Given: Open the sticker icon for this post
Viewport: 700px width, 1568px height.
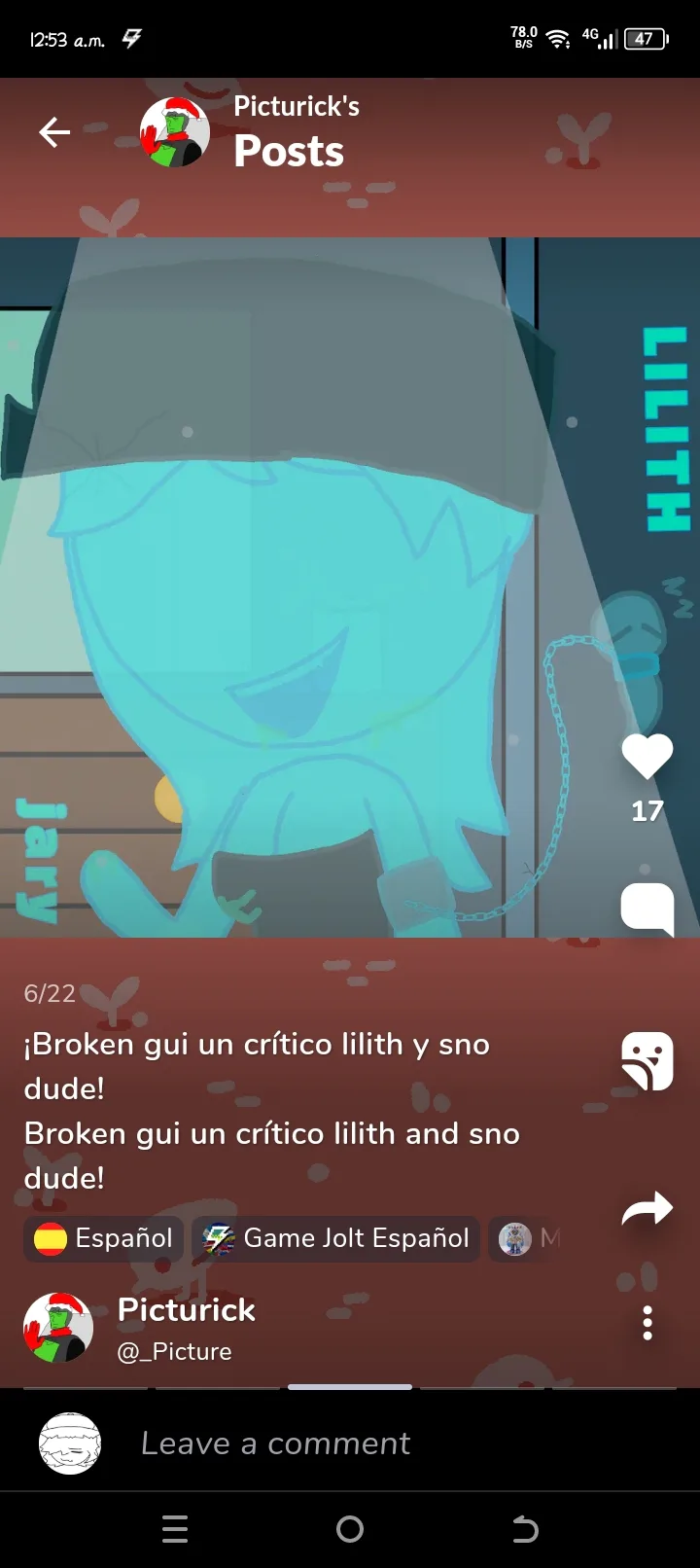Looking at the screenshot, I should tap(647, 1061).
